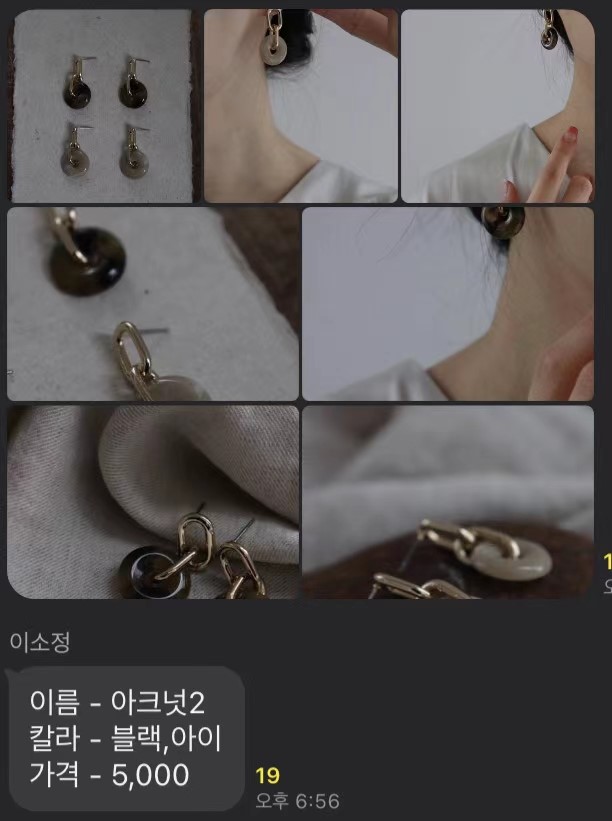The width and height of the screenshot is (612, 821).
Task: Open the close-up of black and ivory earrings
Action: (153, 304)
